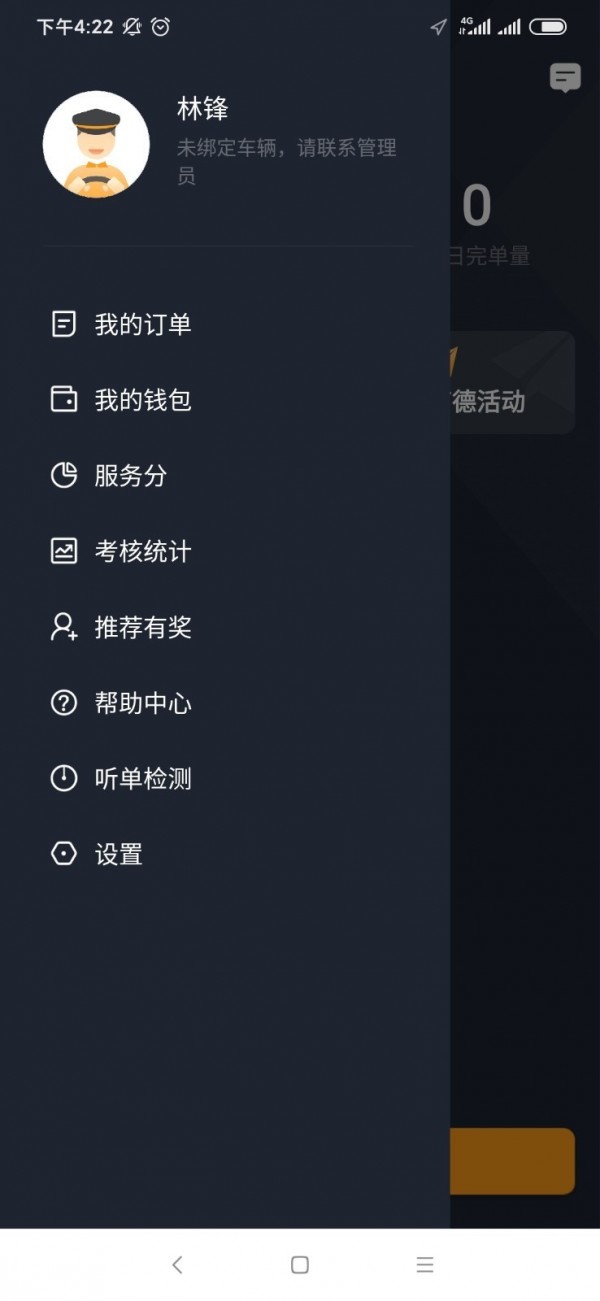
Task: Open 设置 settings
Action: [117, 854]
